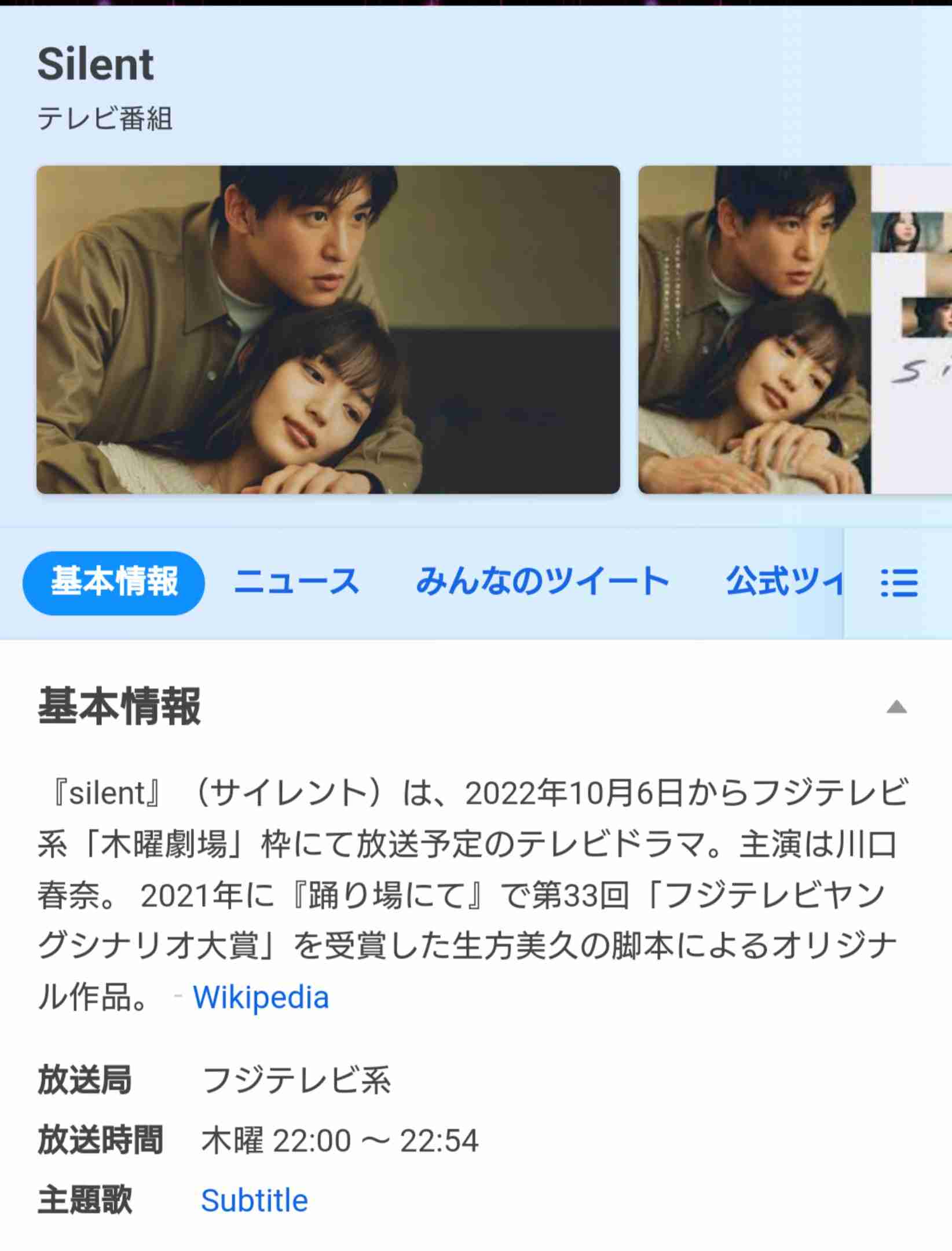
Task: Open the second Silent poster image
Action: [794, 330]
